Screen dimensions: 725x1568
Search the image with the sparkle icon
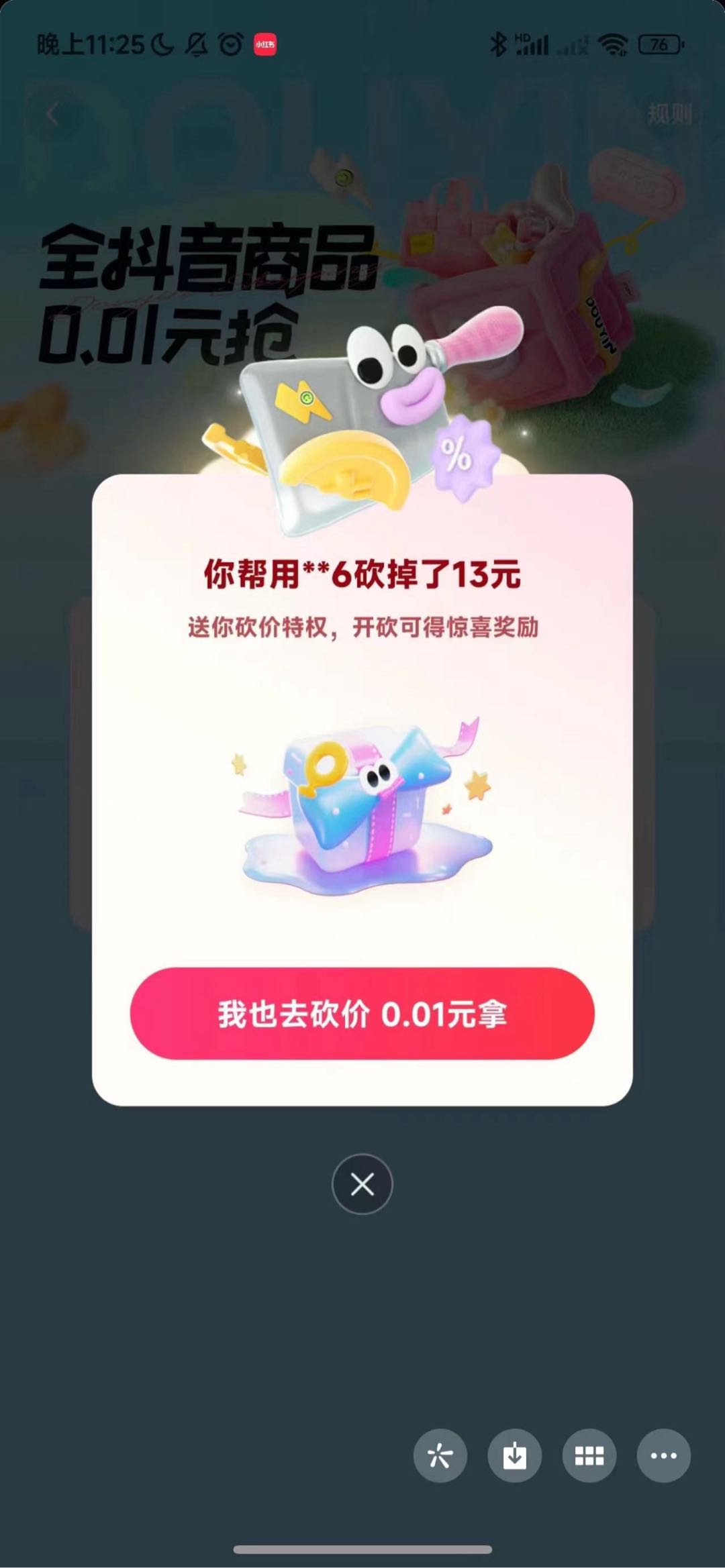[440, 1455]
